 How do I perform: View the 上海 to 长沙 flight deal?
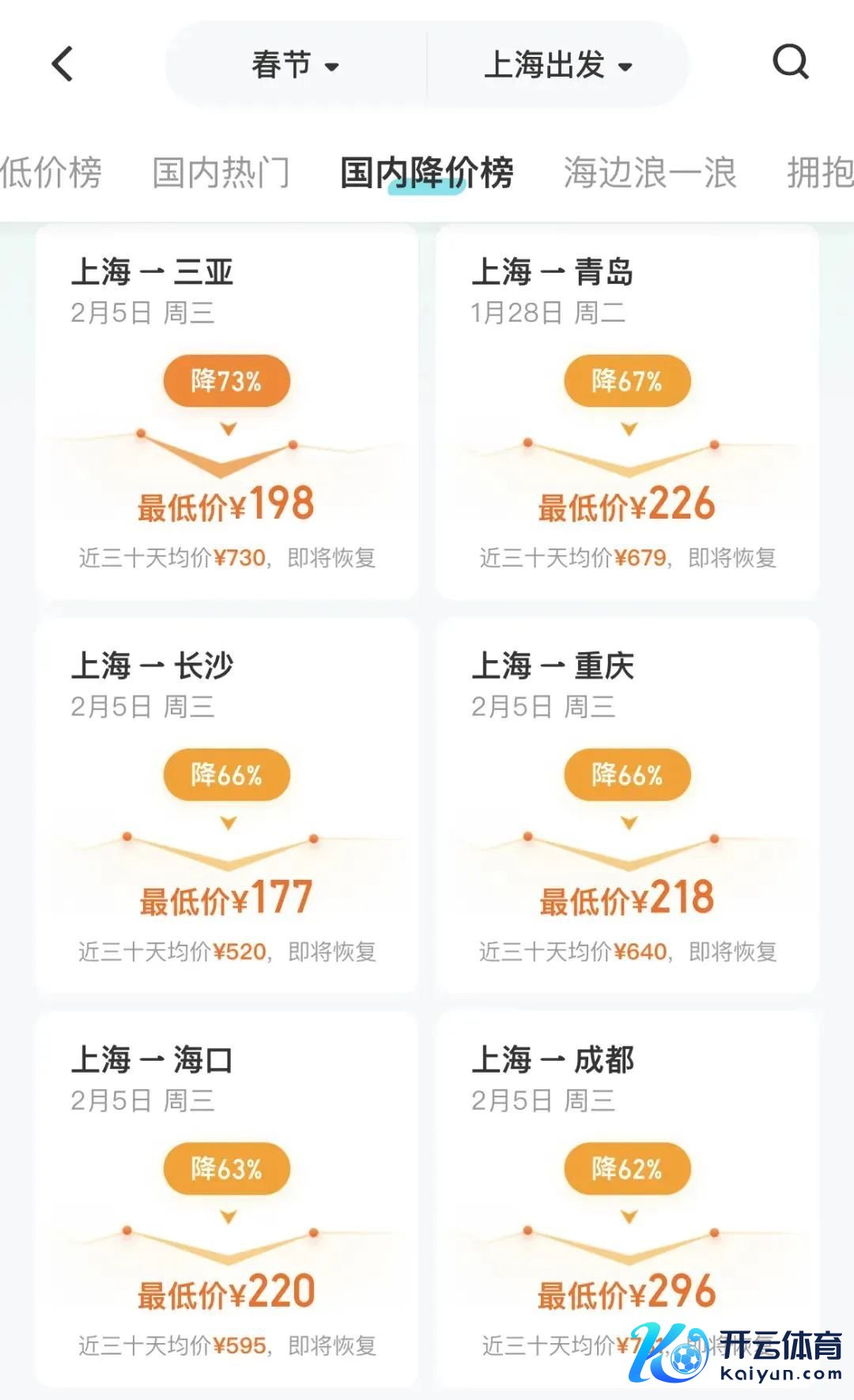pos(227,805)
